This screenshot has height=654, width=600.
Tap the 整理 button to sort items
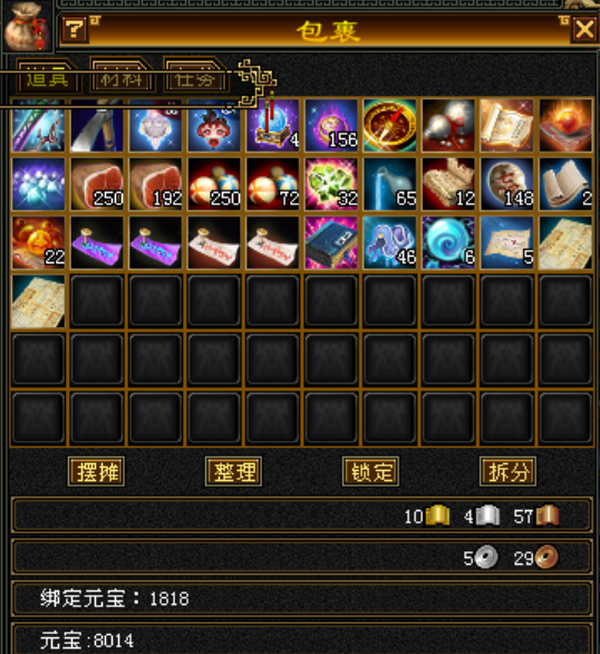pos(234,471)
